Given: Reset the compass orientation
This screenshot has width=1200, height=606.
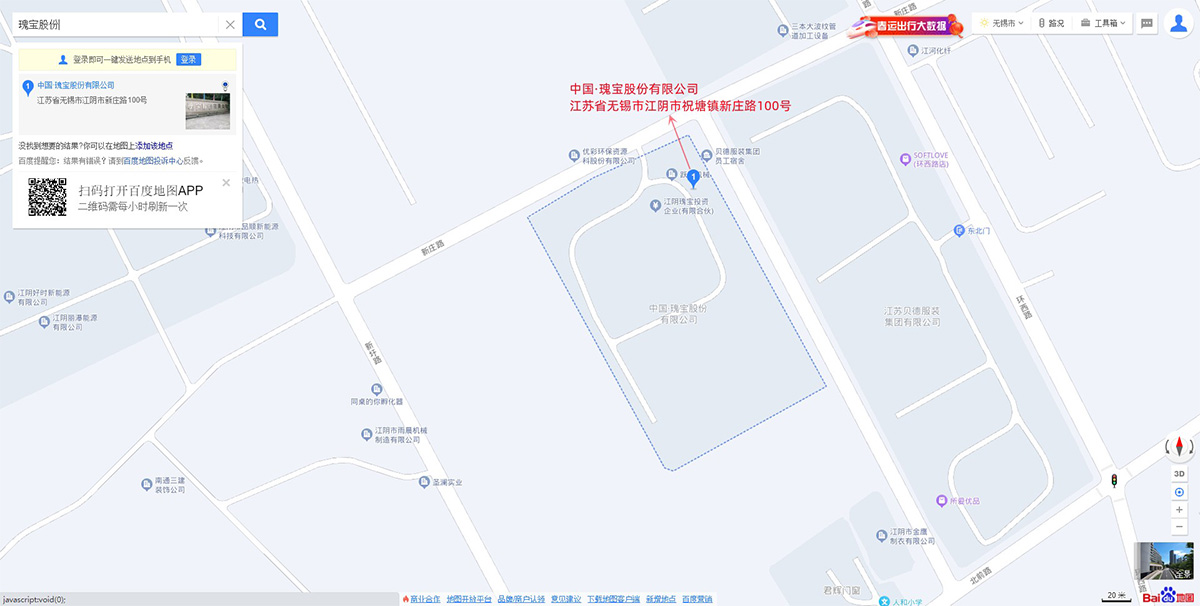Looking at the screenshot, I should [x=1179, y=447].
